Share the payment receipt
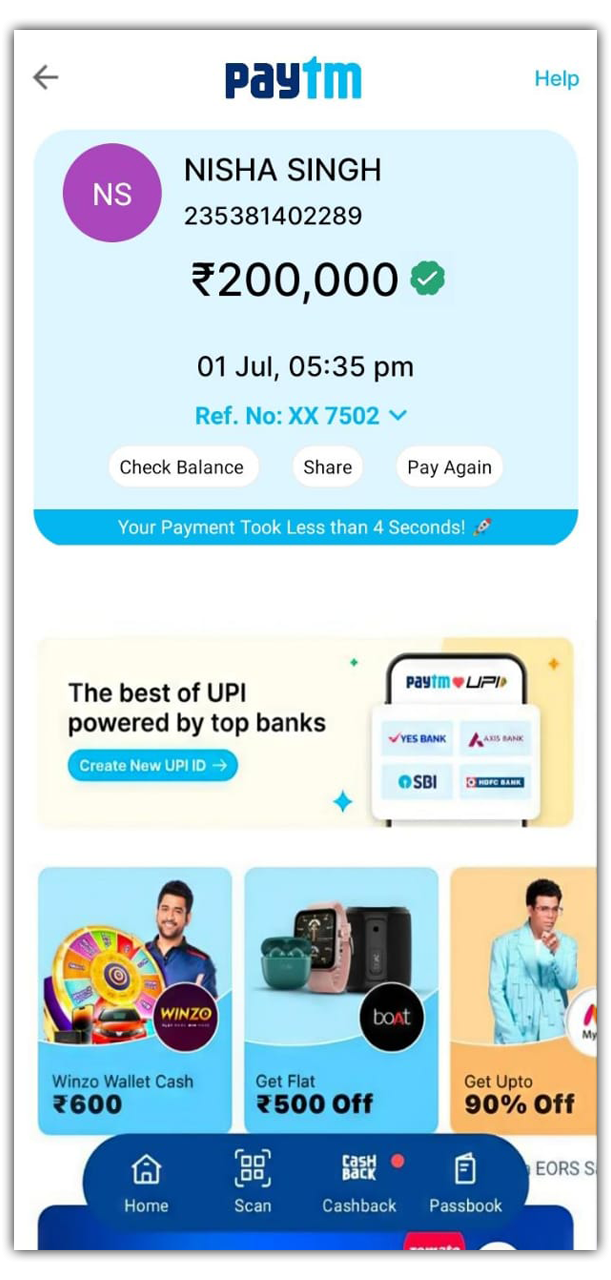Screen dimensions: 611x1280 tap(328, 467)
